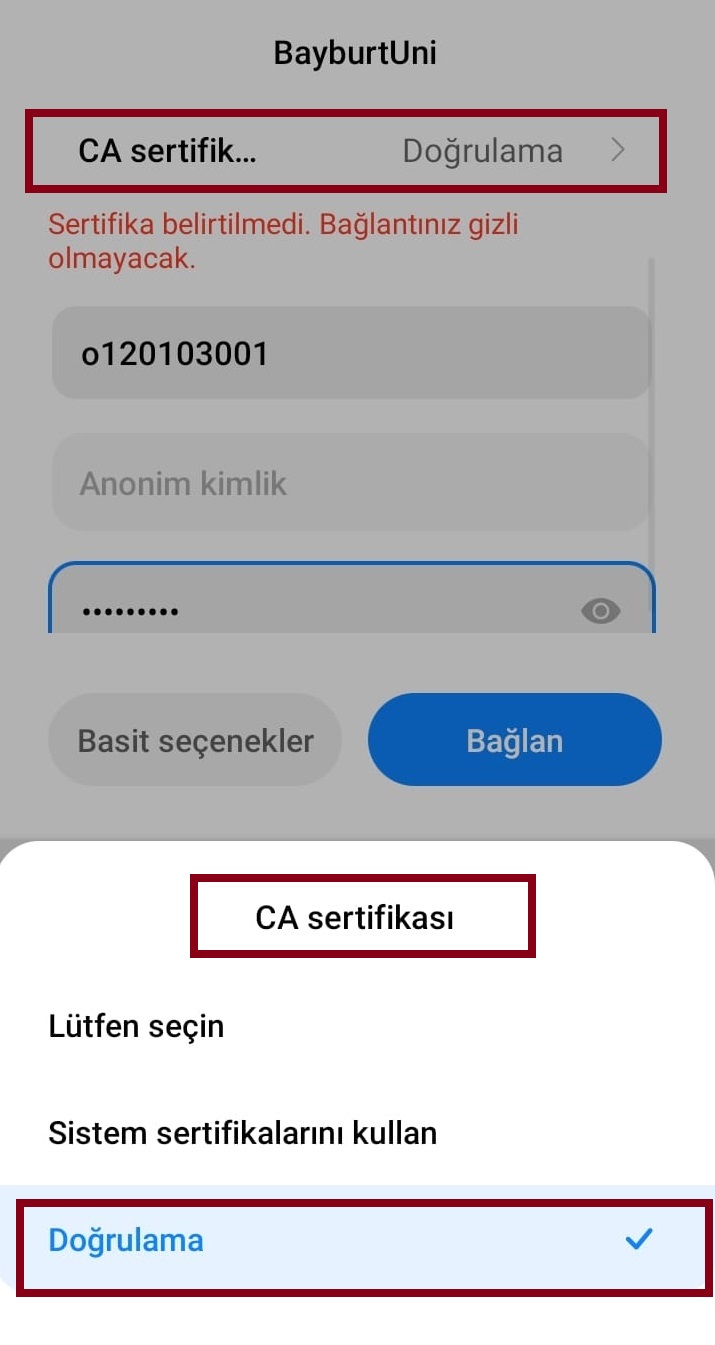Select the Lütfen seçin option
The image size is (715, 1345).
(136, 1026)
